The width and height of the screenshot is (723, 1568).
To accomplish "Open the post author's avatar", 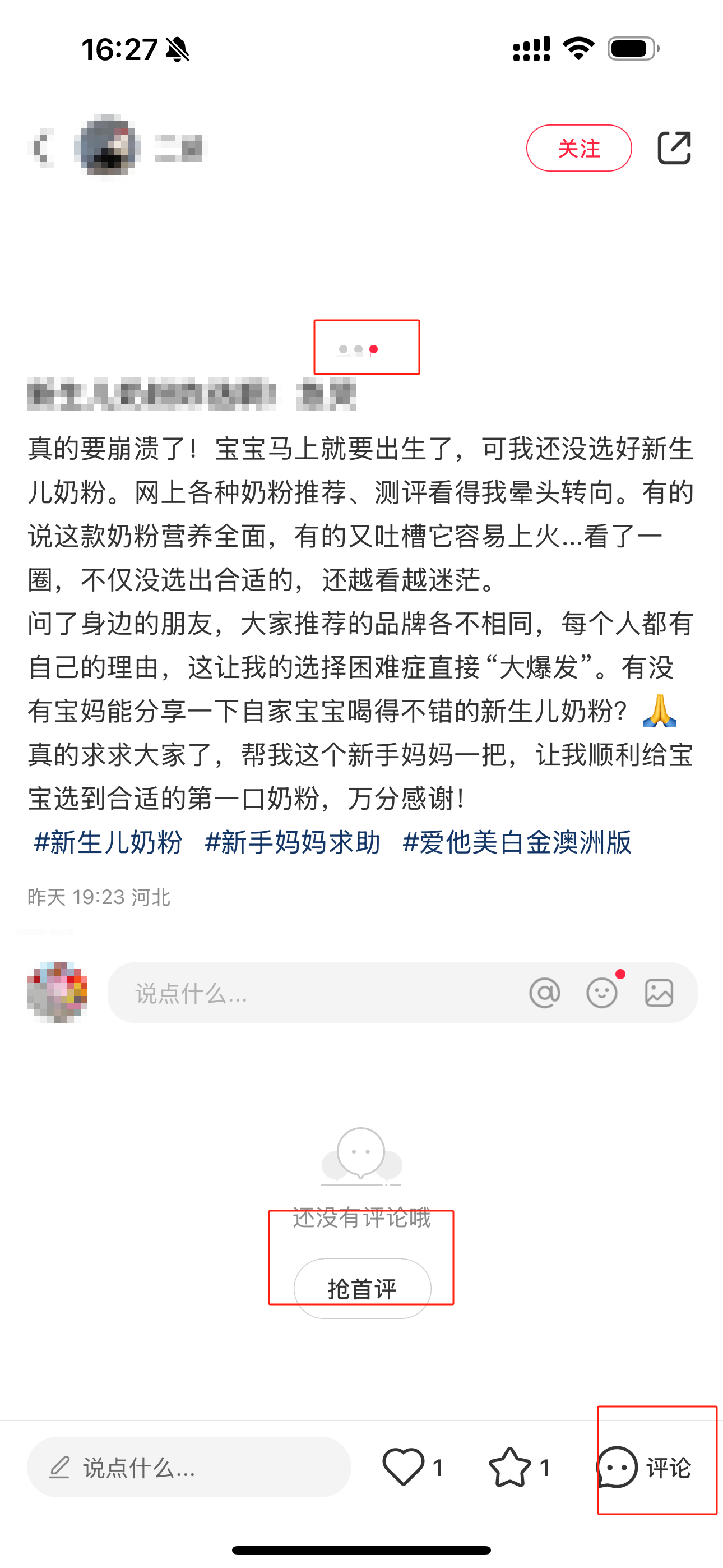I will pyautogui.click(x=108, y=147).
